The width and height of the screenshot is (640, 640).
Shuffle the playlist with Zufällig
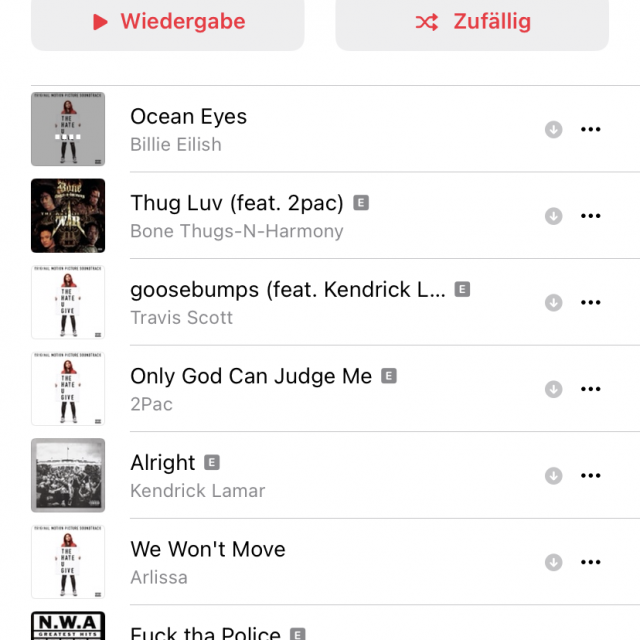(472, 22)
